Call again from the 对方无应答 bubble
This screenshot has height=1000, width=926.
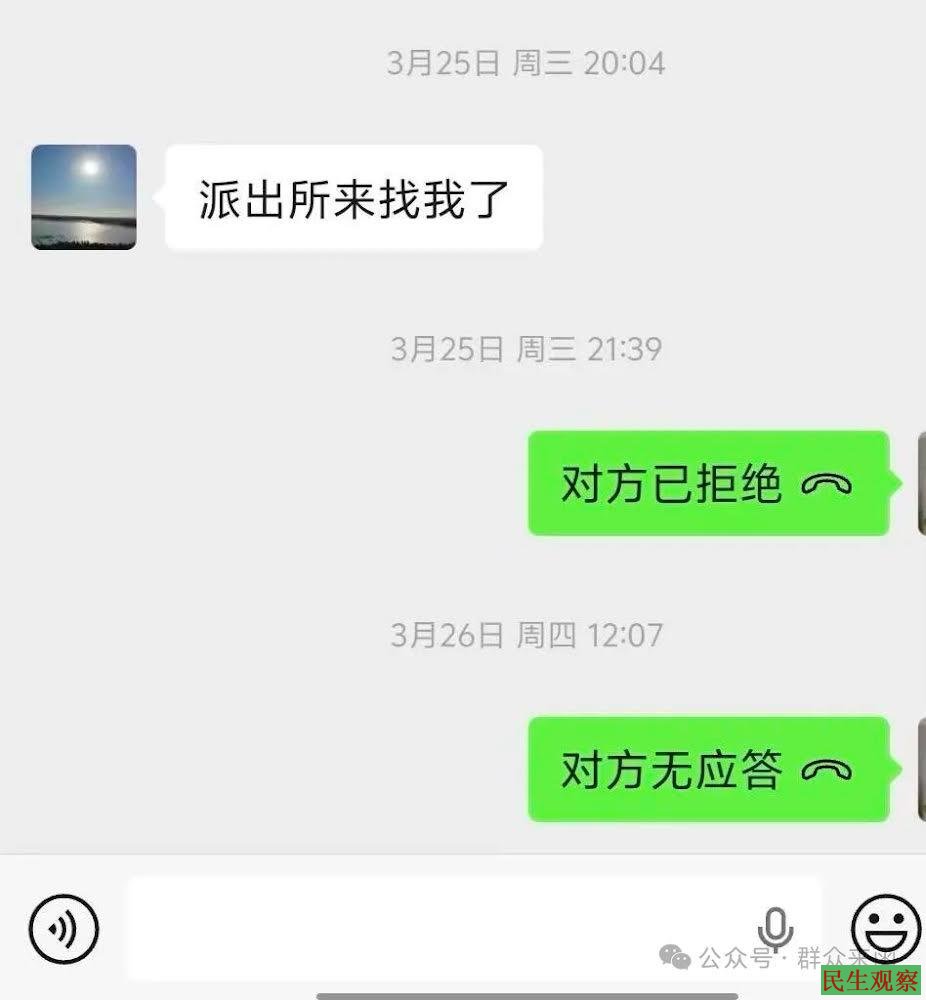[707, 770]
